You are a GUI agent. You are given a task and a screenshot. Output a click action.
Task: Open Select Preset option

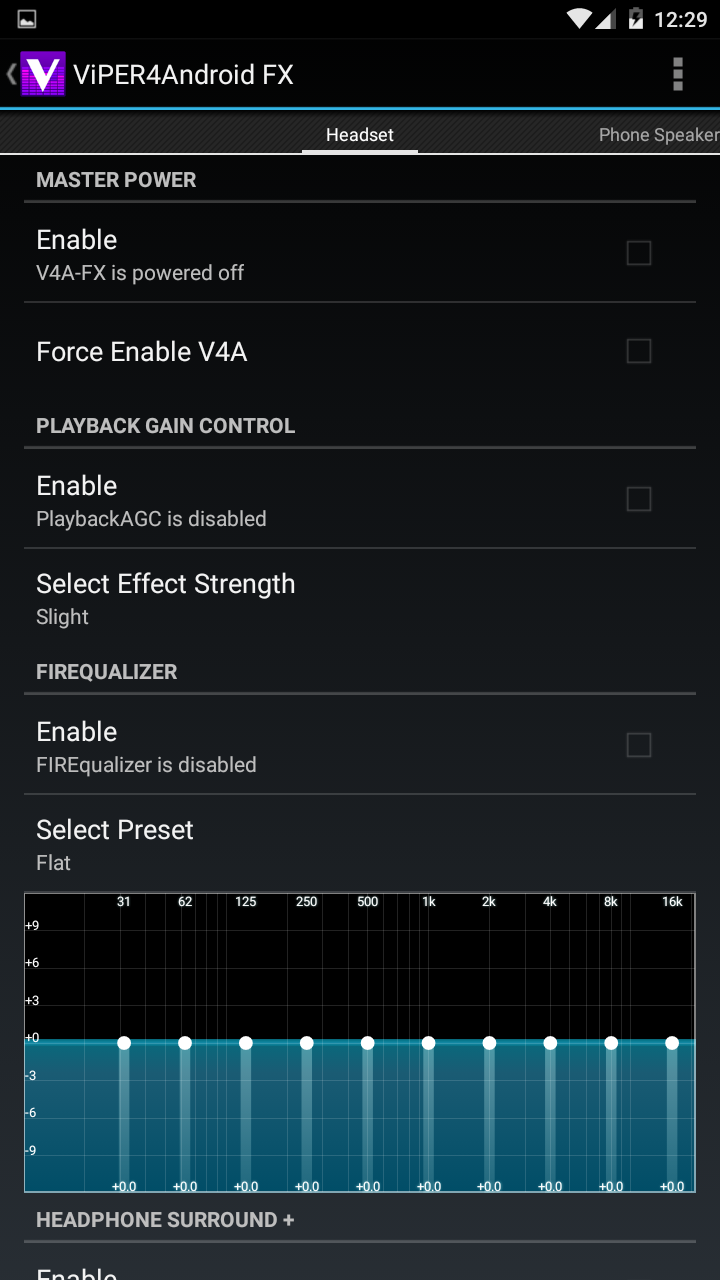(360, 844)
